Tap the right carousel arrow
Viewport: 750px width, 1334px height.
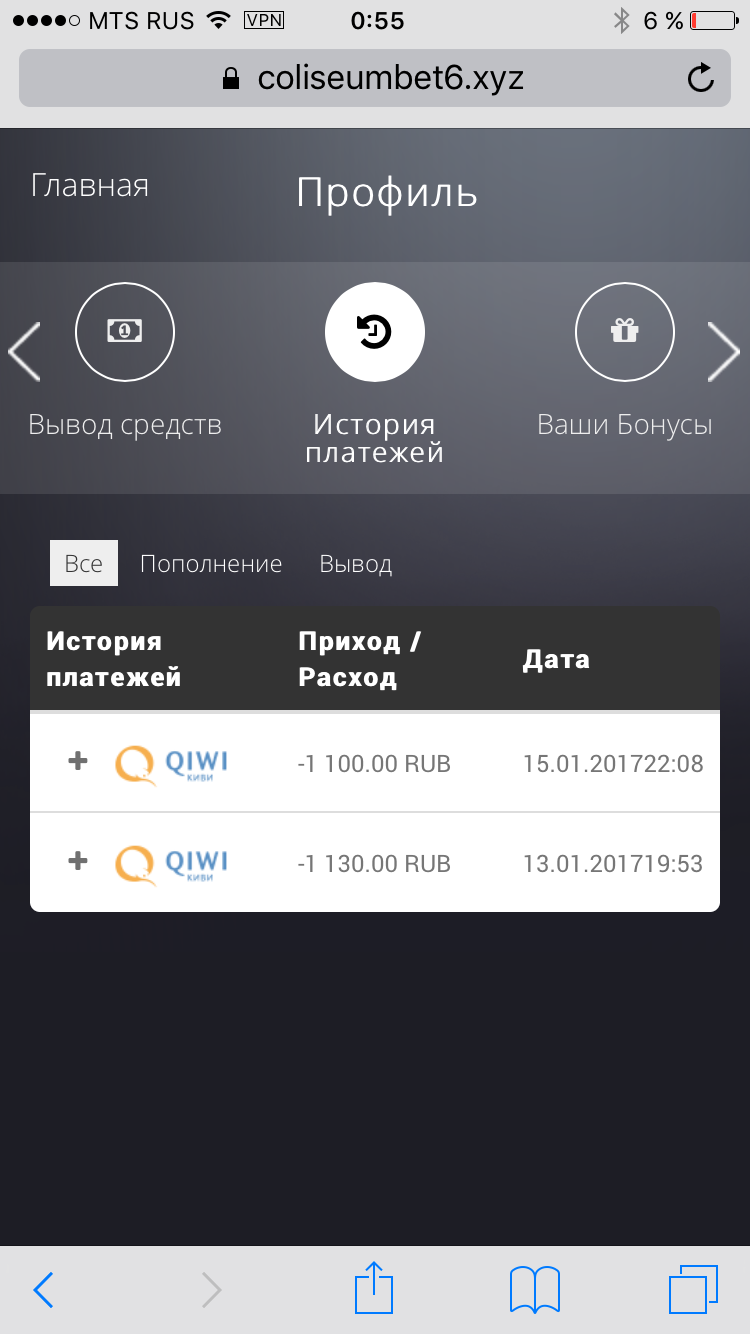724,352
